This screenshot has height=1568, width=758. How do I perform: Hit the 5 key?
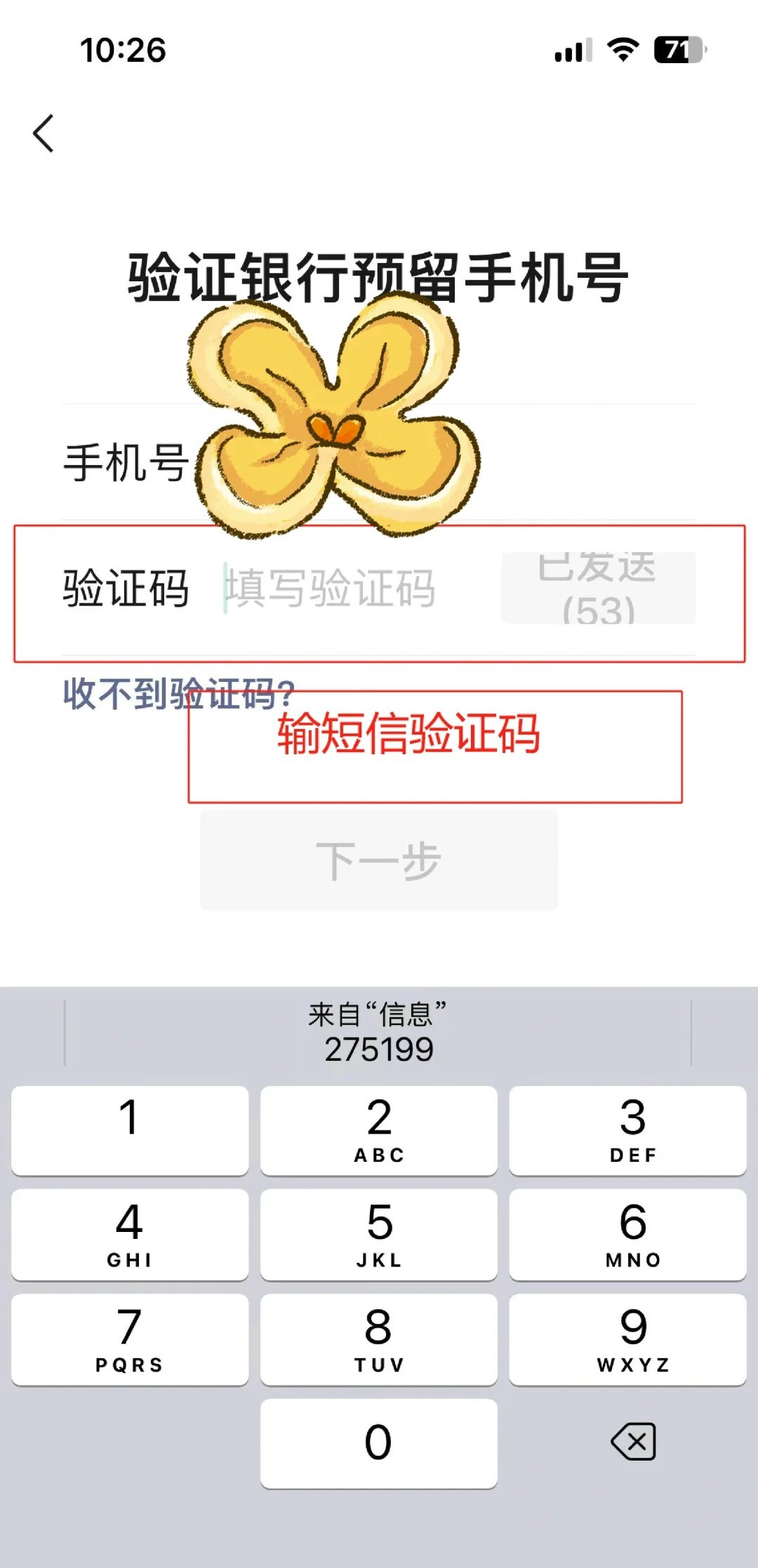(379, 1234)
